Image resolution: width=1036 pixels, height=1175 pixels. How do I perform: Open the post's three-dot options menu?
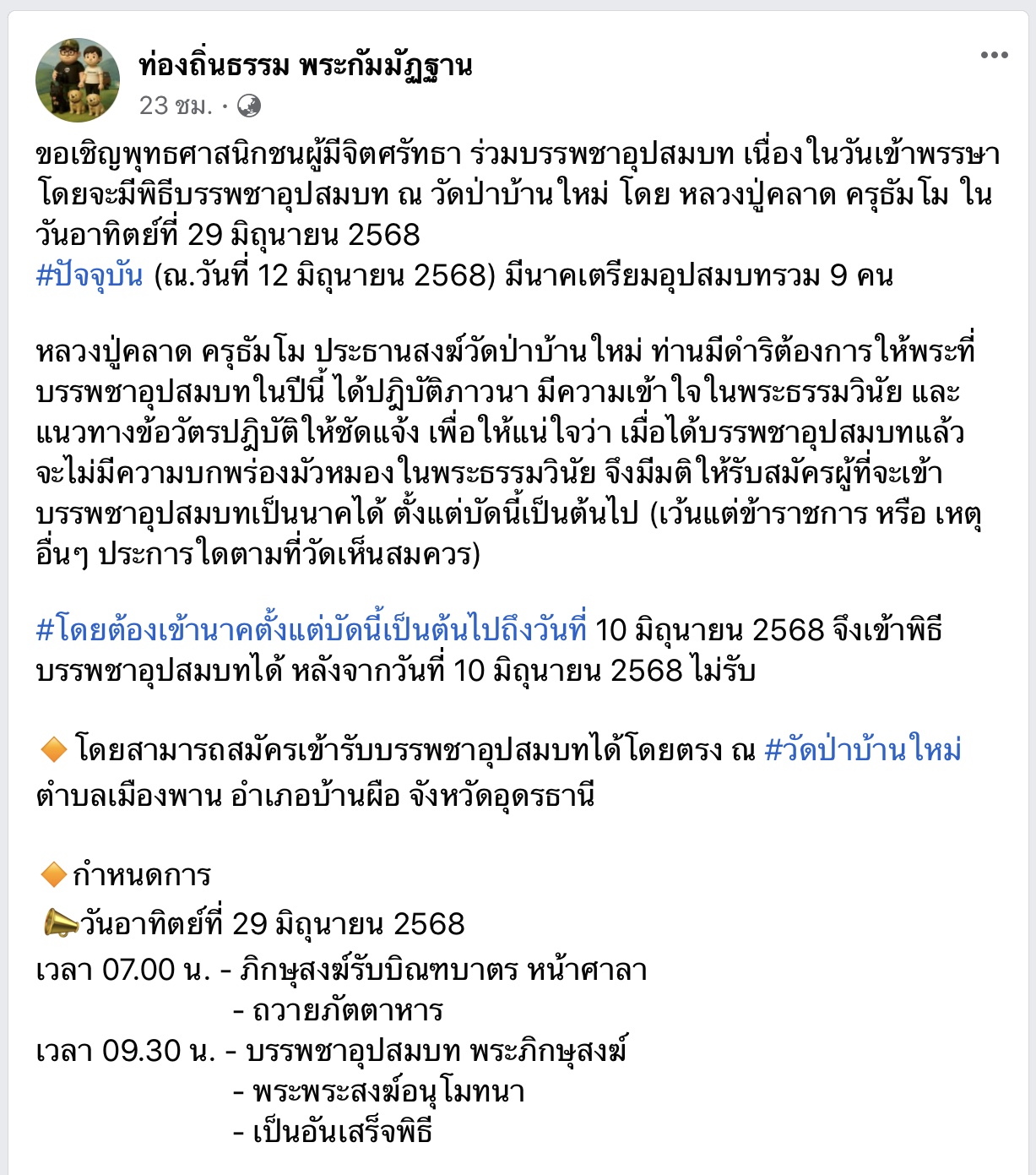pyautogui.click(x=994, y=56)
